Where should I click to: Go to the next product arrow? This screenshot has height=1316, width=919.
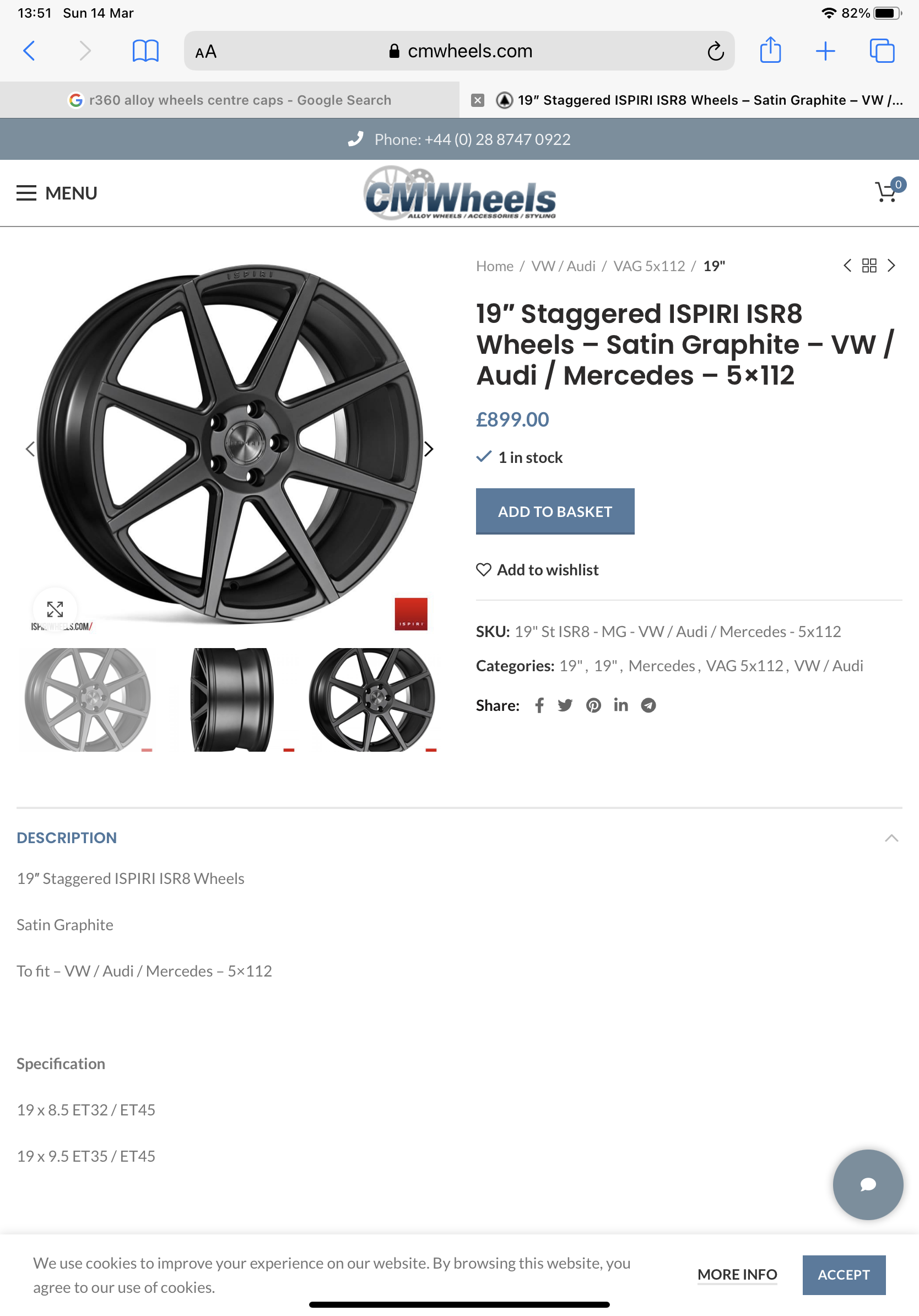coord(891,266)
